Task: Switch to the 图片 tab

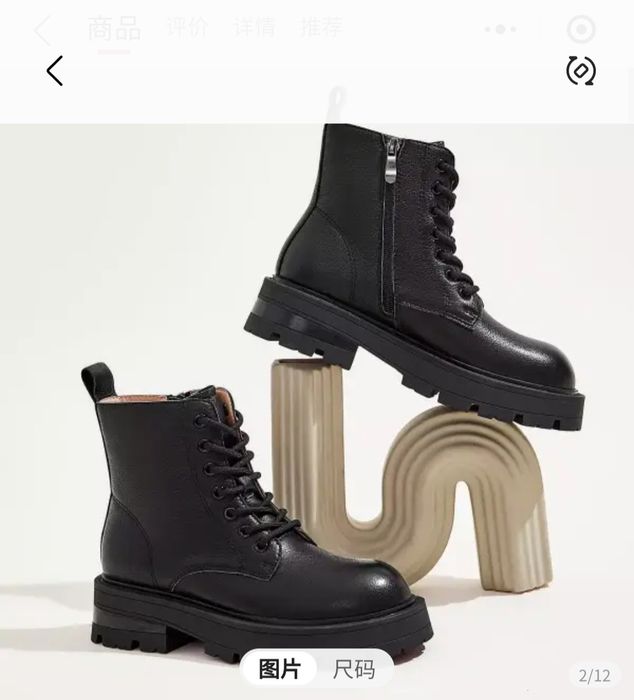Action: pyautogui.click(x=279, y=669)
